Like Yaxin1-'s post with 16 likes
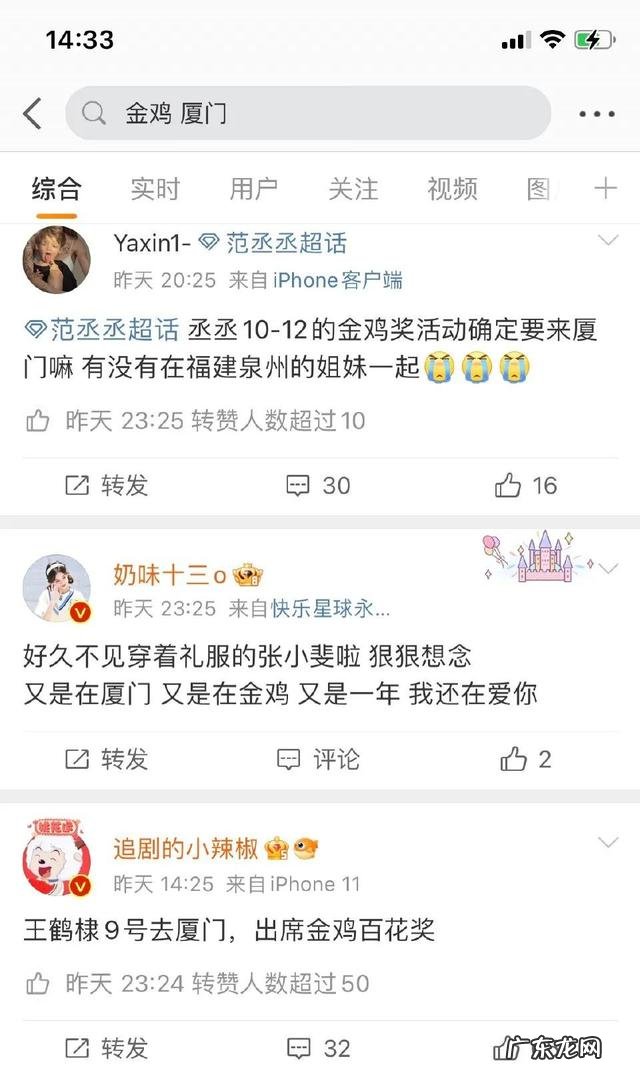Image resolution: width=640 pixels, height=1077 pixels. pos(526,486)
